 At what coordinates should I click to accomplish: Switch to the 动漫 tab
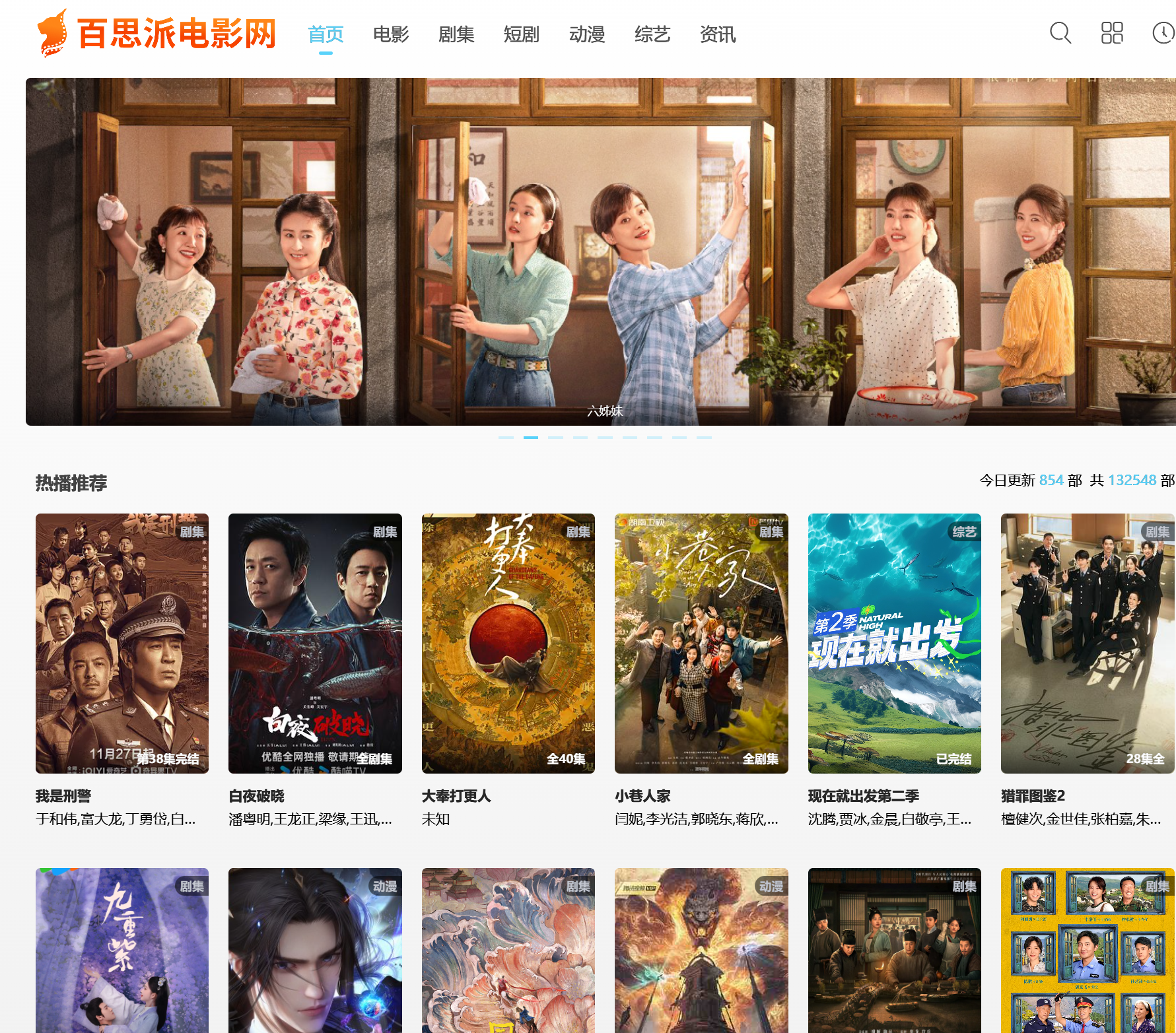pyautogui.click(x=587, y=34)
